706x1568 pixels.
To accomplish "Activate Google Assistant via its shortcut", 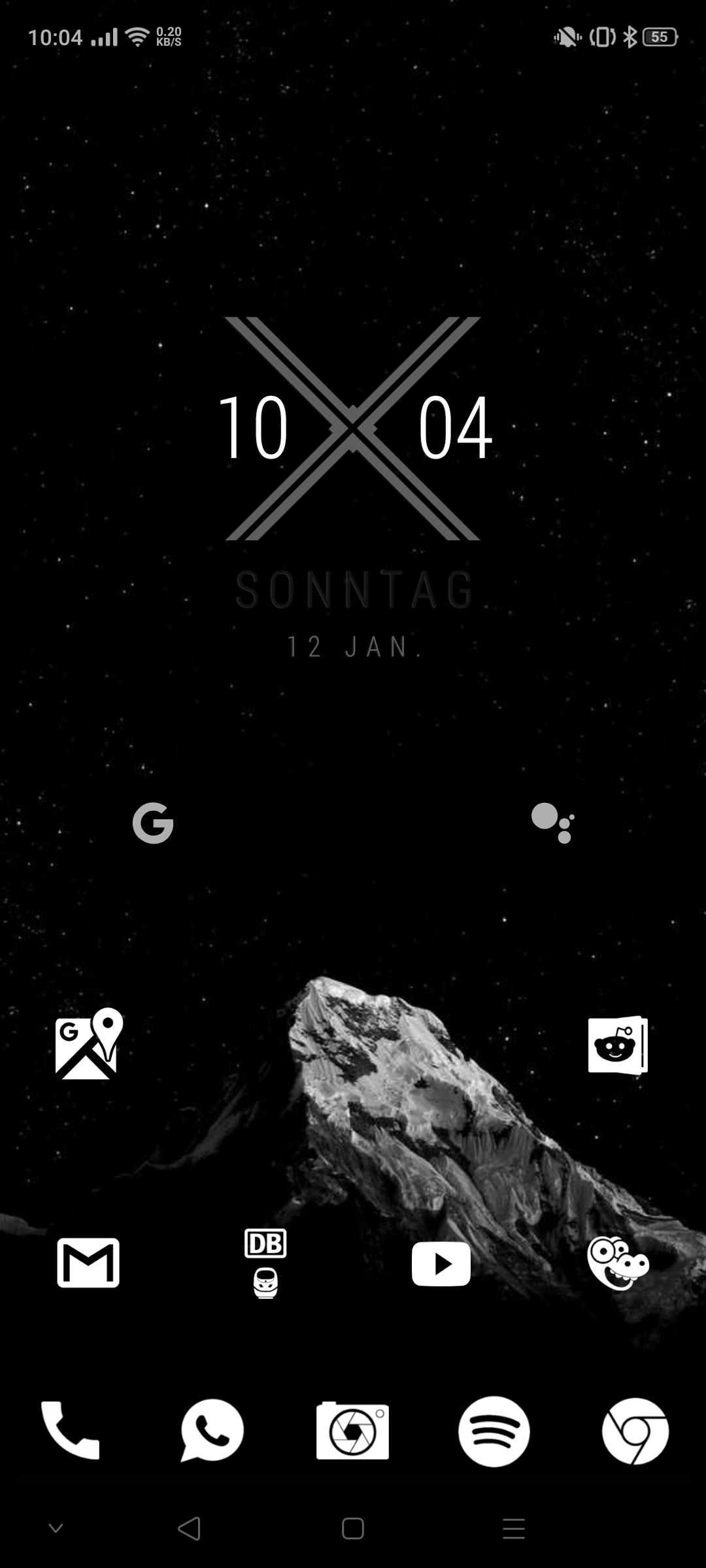I will point(552,825).
